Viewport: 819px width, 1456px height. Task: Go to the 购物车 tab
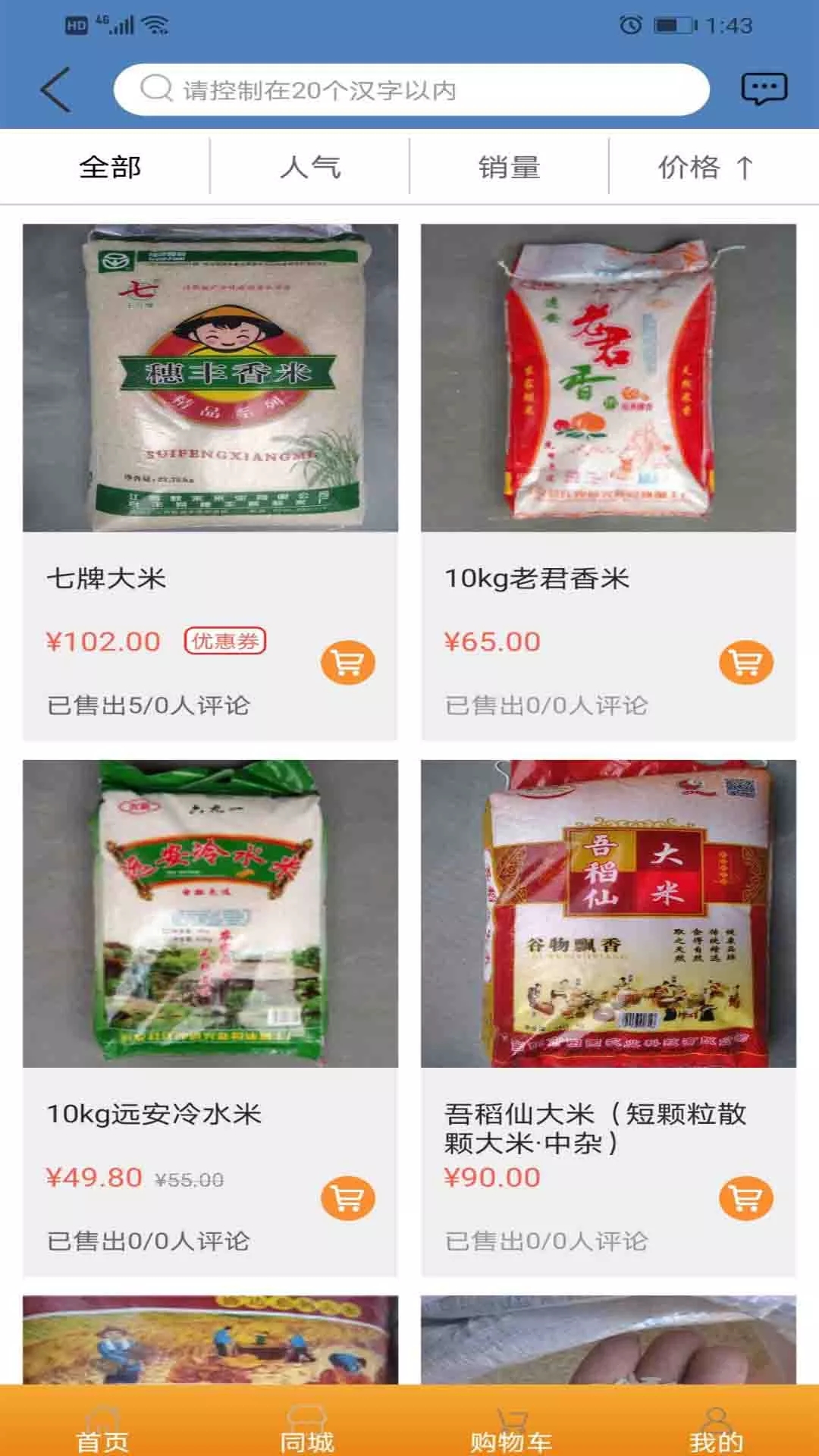pyautogui.click(x=511, y=1429)
